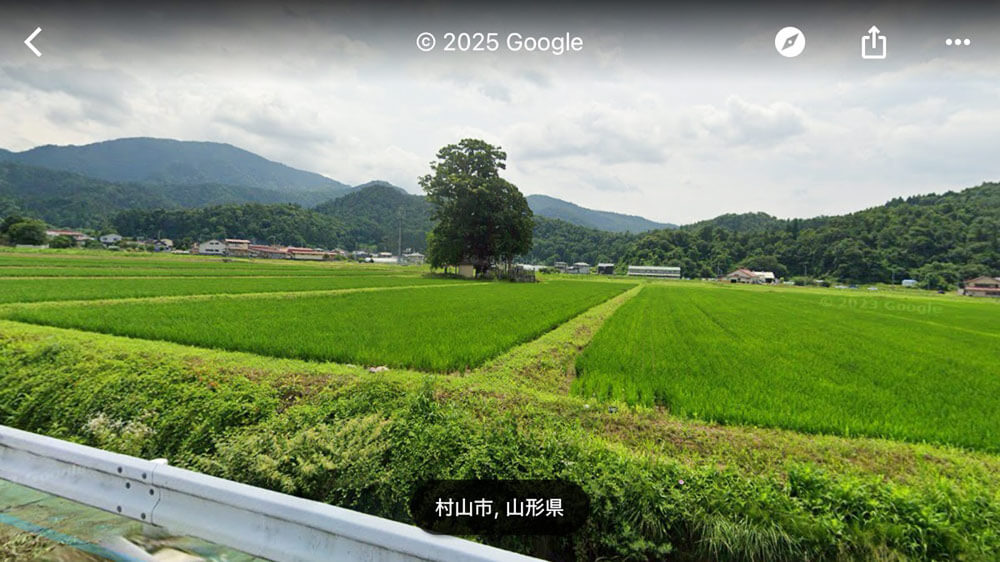Tap the 村山市, 山形県 location label
1000x562 pixels.
[499, 508]
